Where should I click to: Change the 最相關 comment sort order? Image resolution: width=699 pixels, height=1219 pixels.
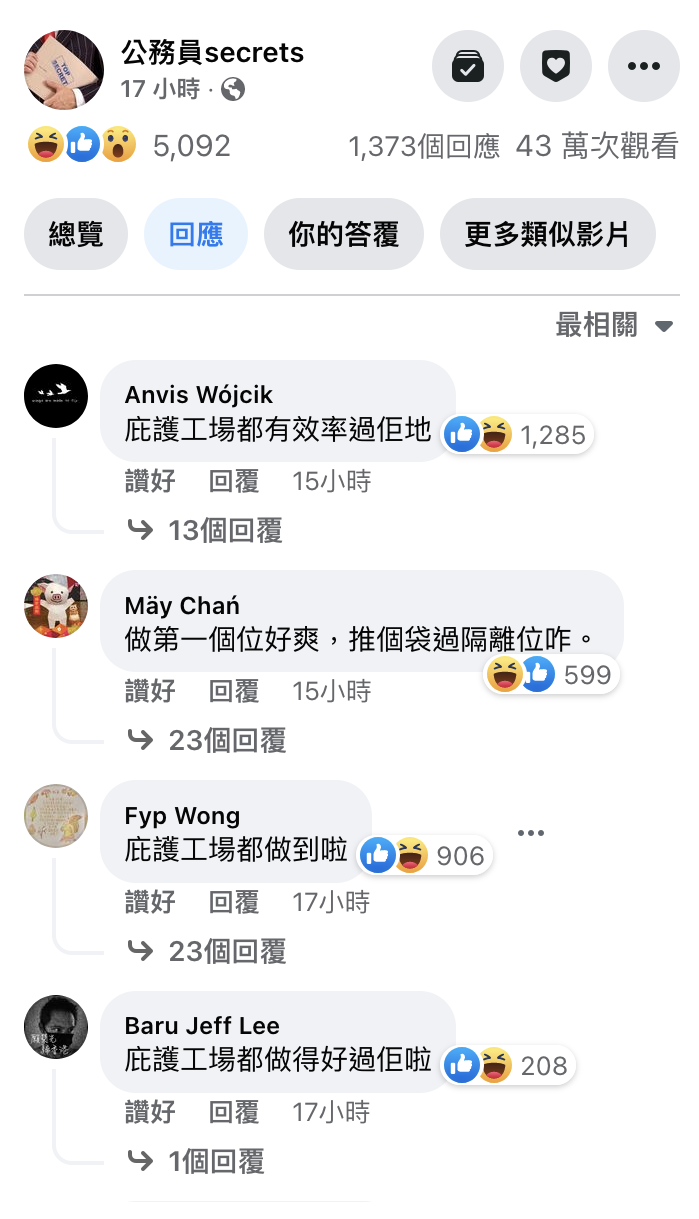(x=615, y=325)
